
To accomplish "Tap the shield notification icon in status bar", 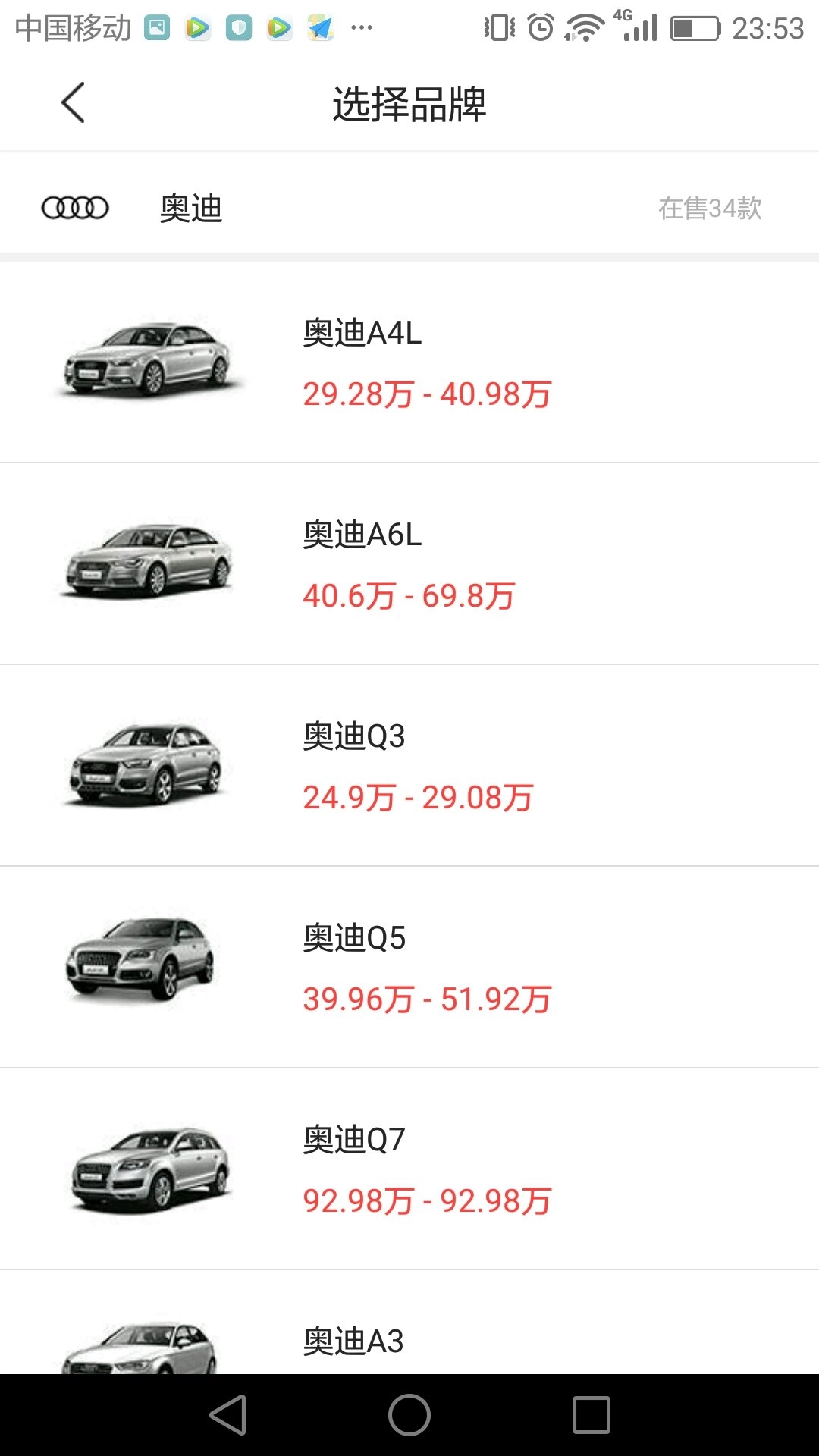I will pyautogui.click(x=237, y=27).
